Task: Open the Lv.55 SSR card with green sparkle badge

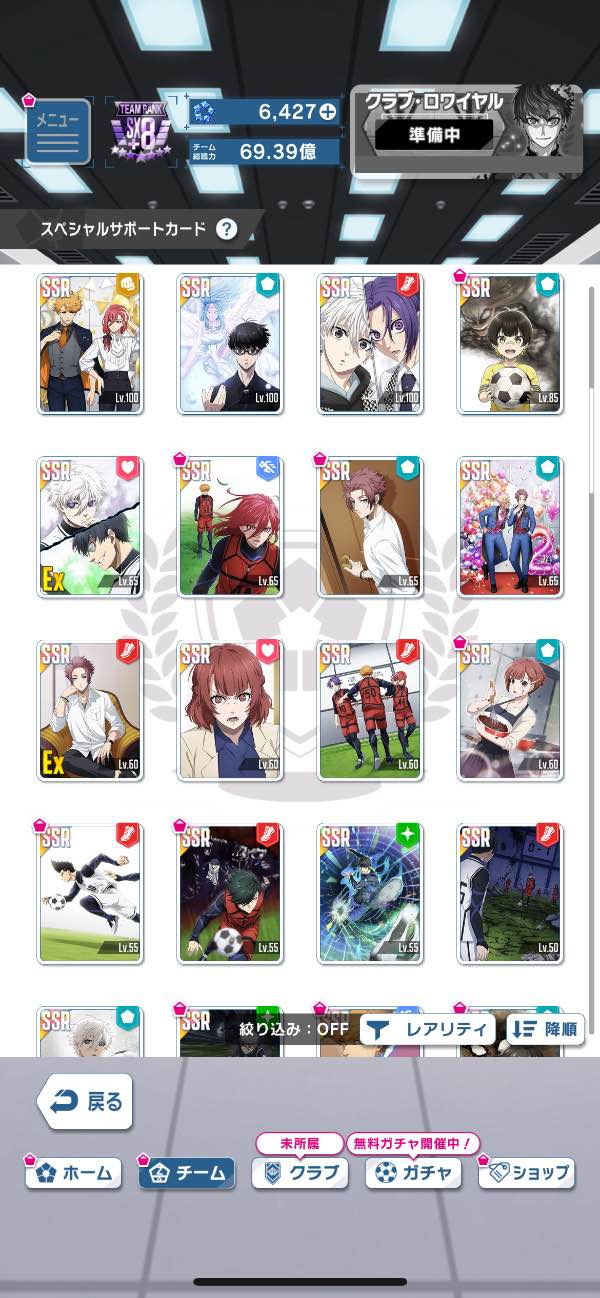Action: tap(370, 894)
